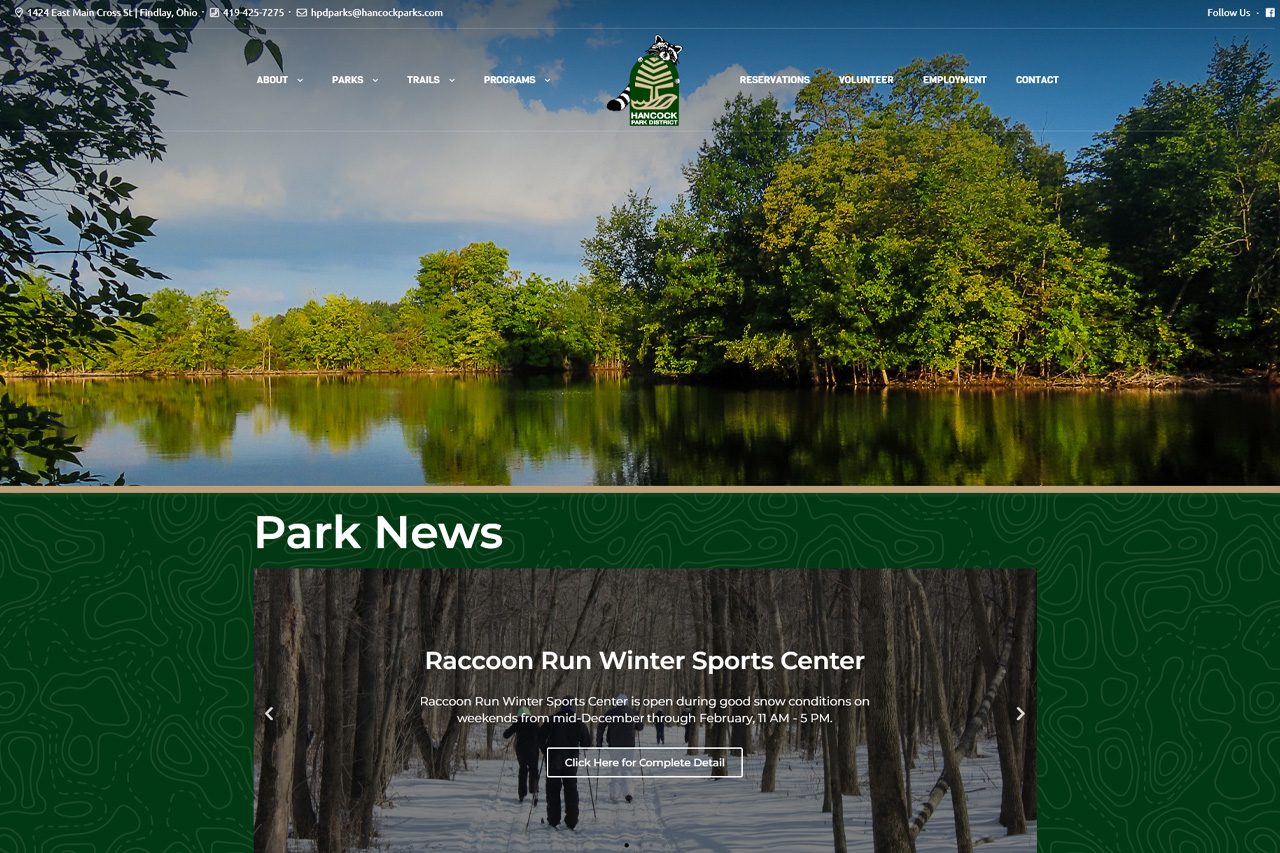Open the Contact page
1280x853 pixels.
click(x=1037, y=80)
